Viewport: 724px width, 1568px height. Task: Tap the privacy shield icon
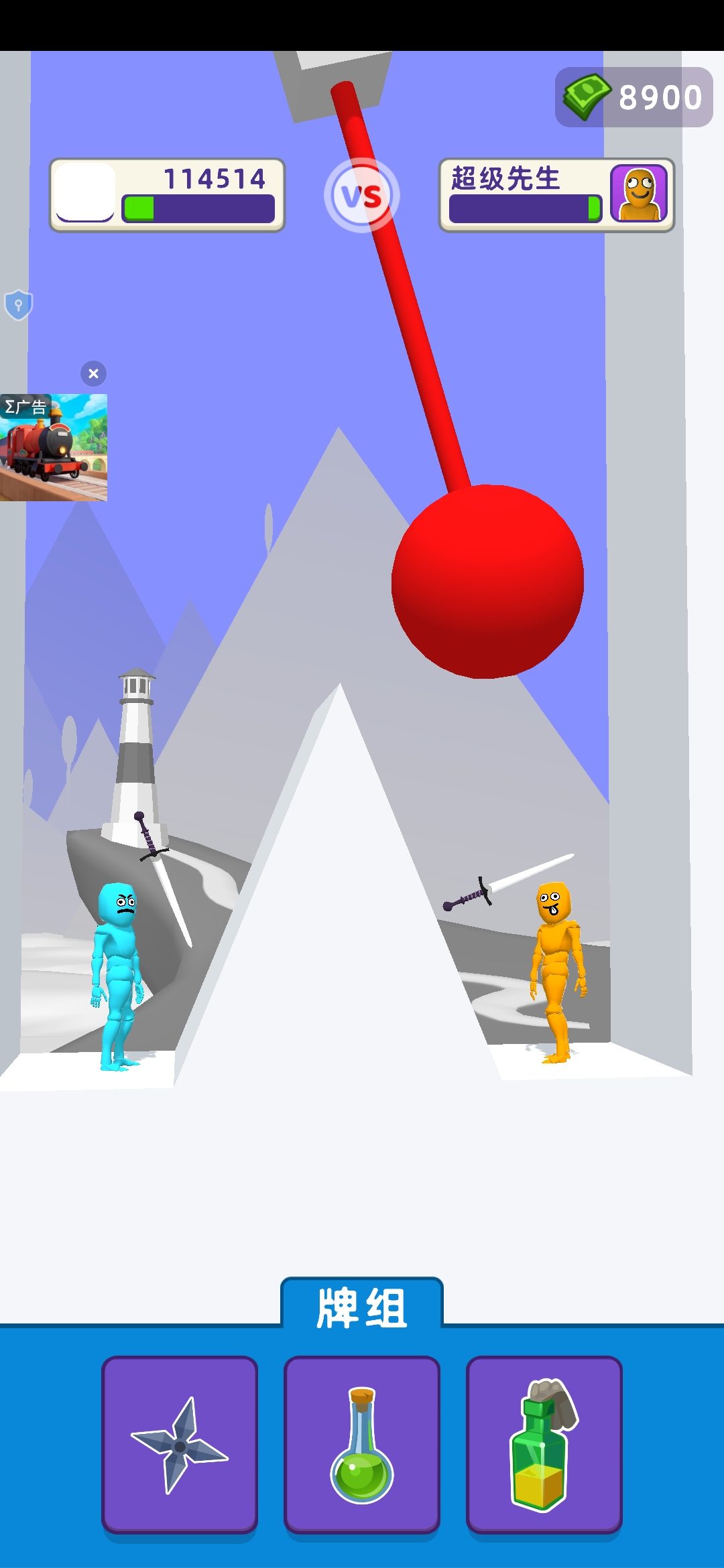[x=18, y=306]
